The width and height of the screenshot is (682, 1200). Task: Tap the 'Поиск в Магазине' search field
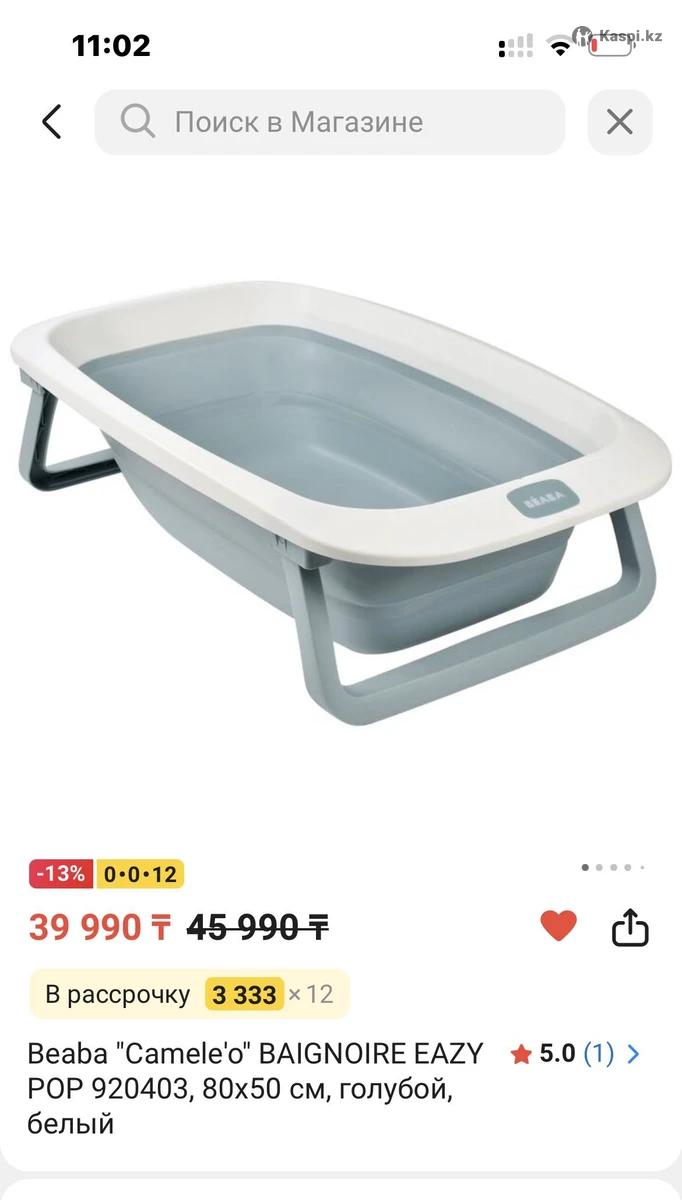330,122
